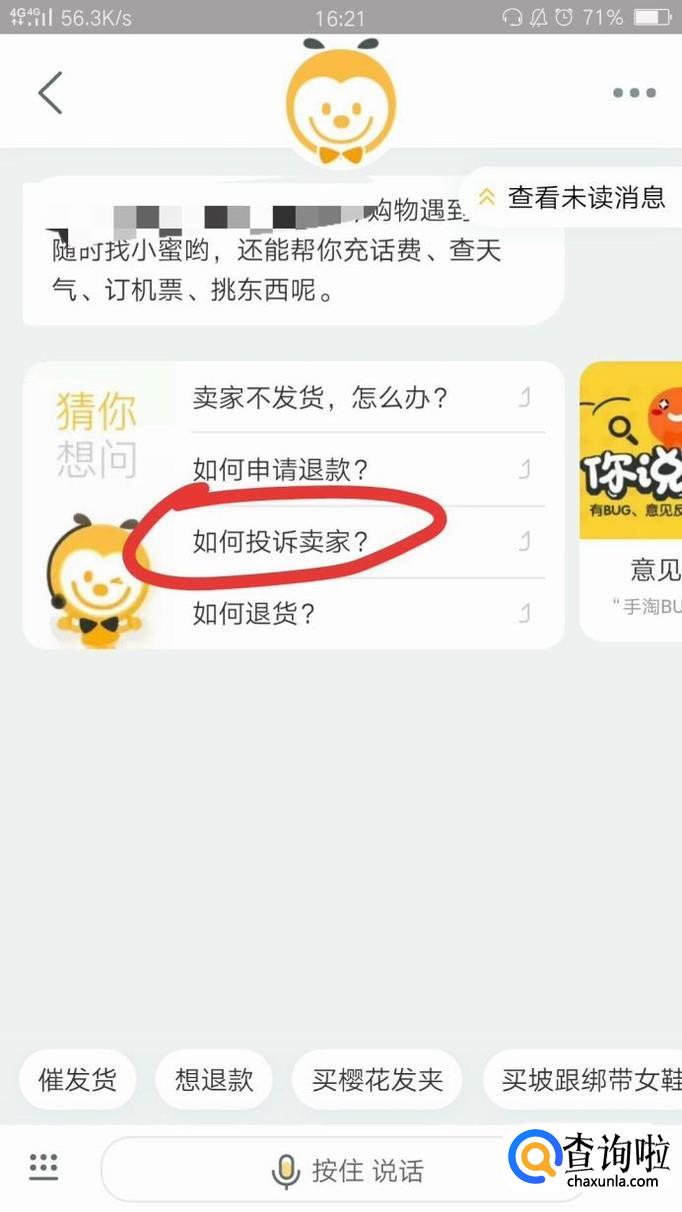The height and width of the screenshot is (1212, 682).
Task: Jump to unread messages via 查看未读消息
Action: point(573,197)
